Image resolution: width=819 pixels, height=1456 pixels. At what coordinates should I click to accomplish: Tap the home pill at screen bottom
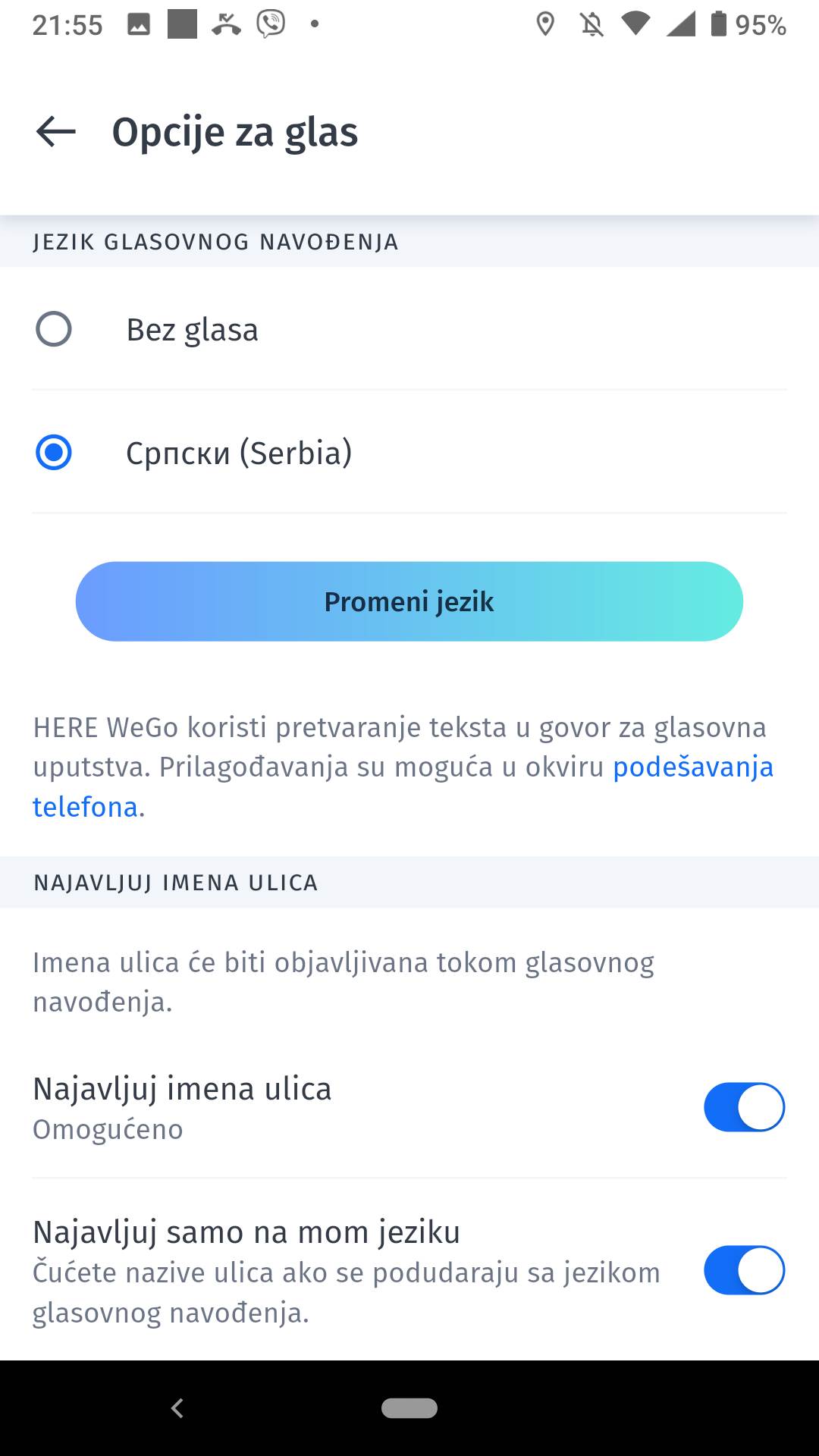tap(409, 1407)
